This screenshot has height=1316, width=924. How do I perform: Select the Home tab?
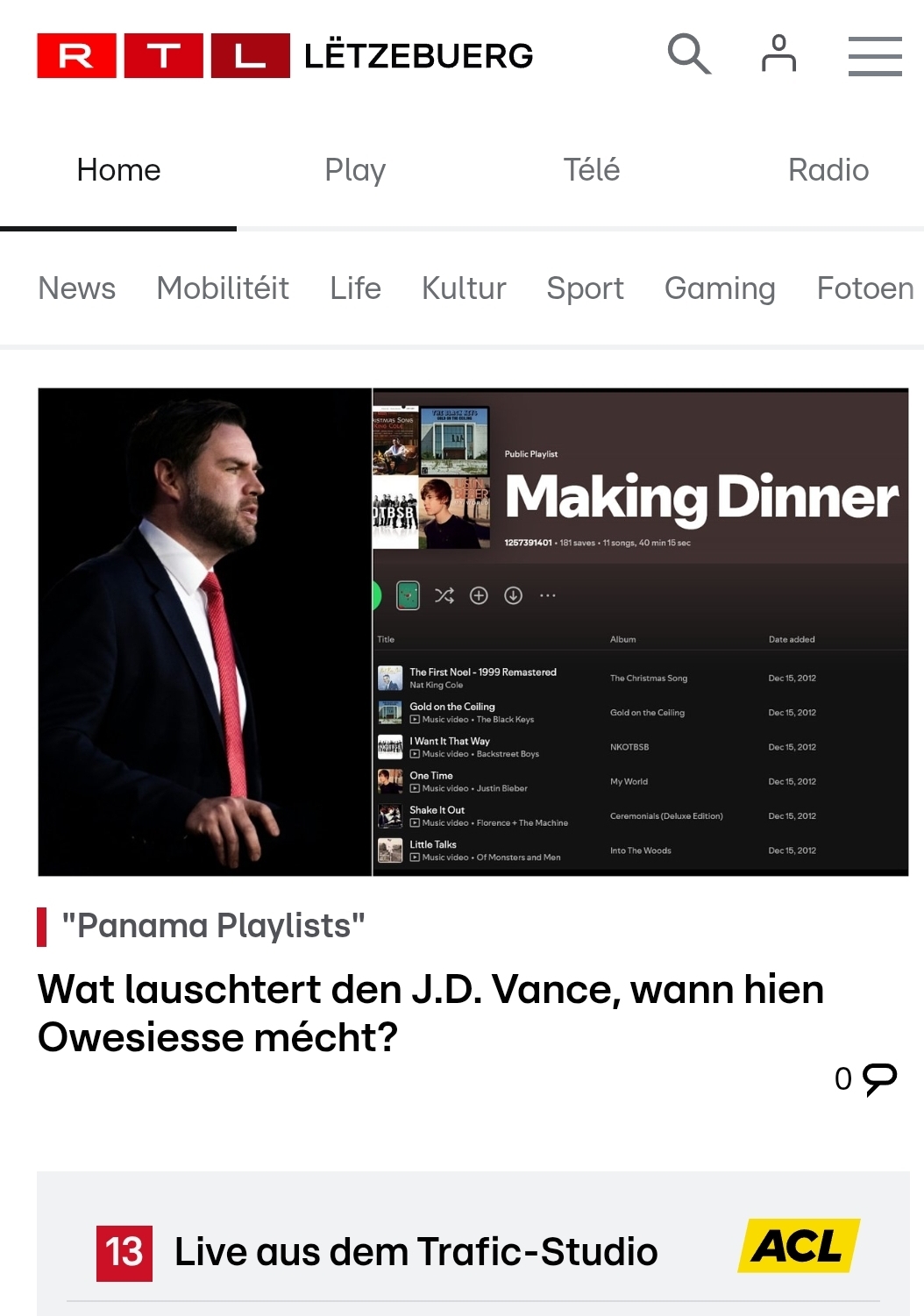pos(118,170)
